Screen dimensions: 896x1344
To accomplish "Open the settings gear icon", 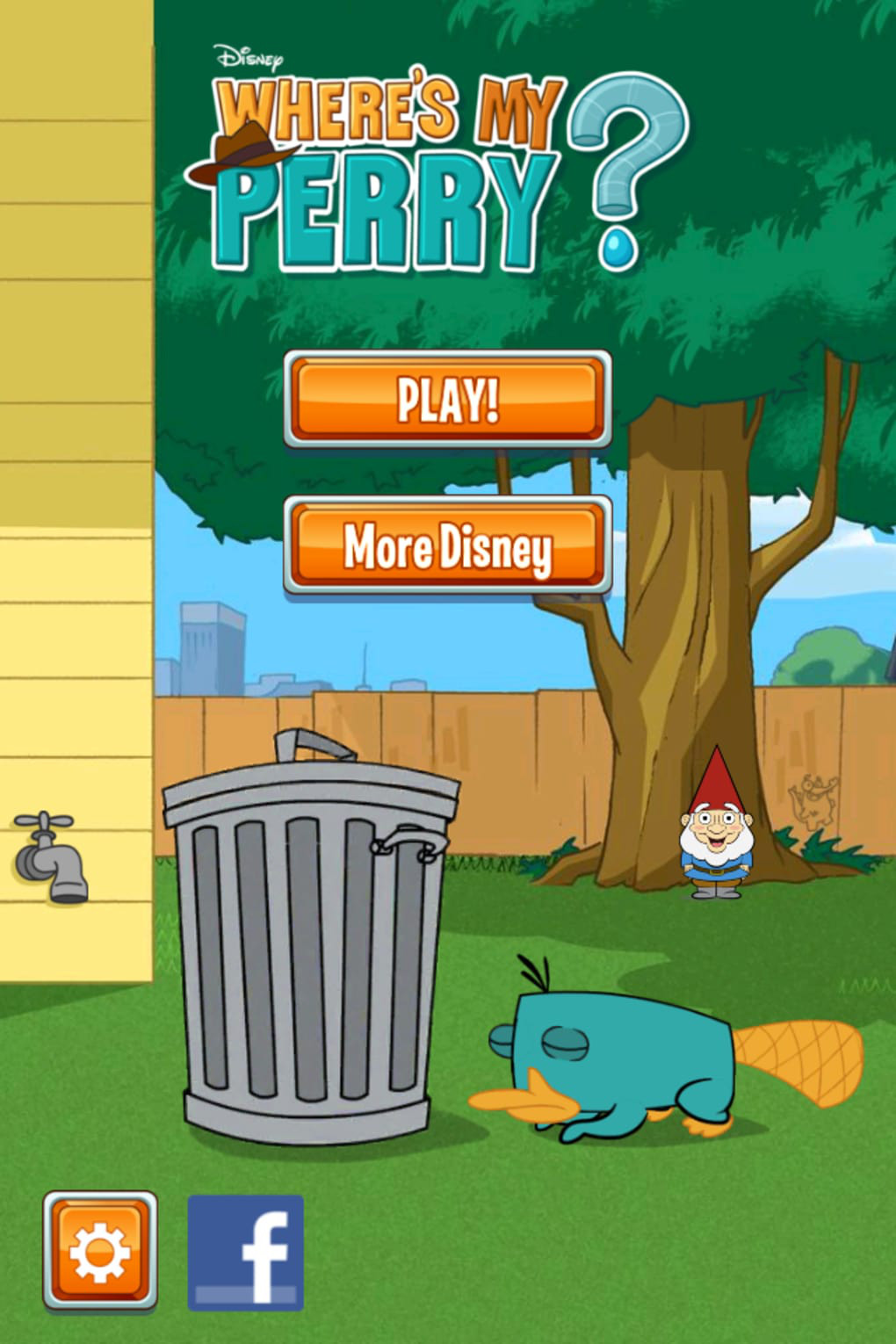I will [100, 1249].
